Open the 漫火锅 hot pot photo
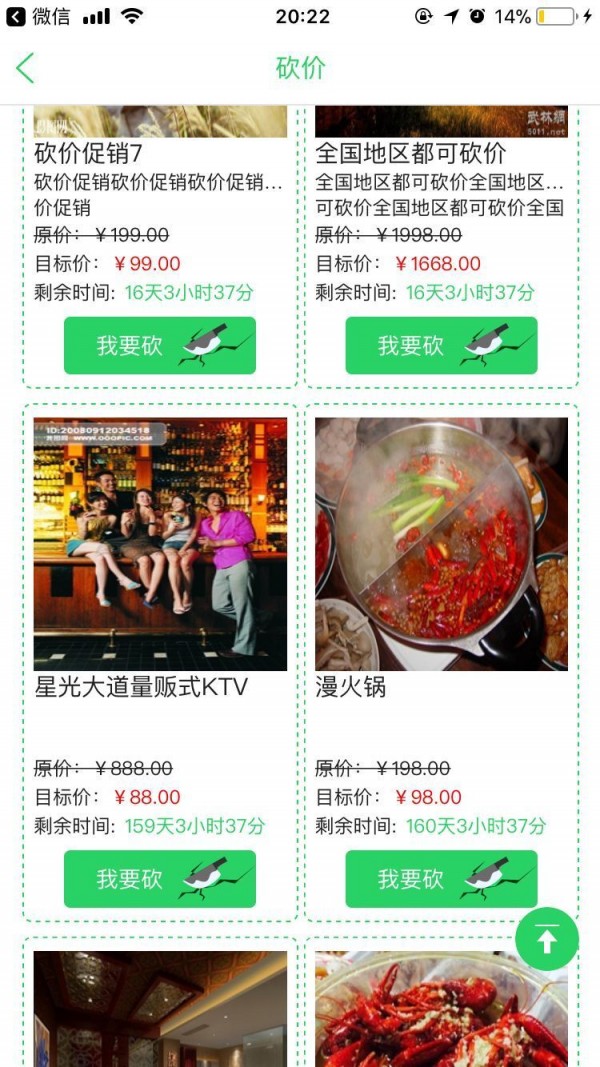 tap(441, 544)
